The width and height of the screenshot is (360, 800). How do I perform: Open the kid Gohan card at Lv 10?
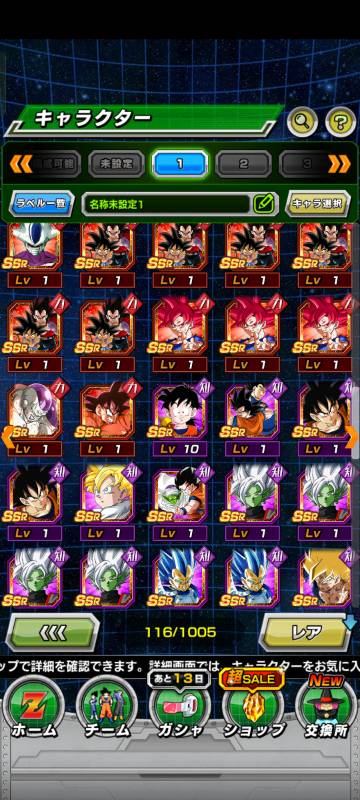tap(179, 419)
